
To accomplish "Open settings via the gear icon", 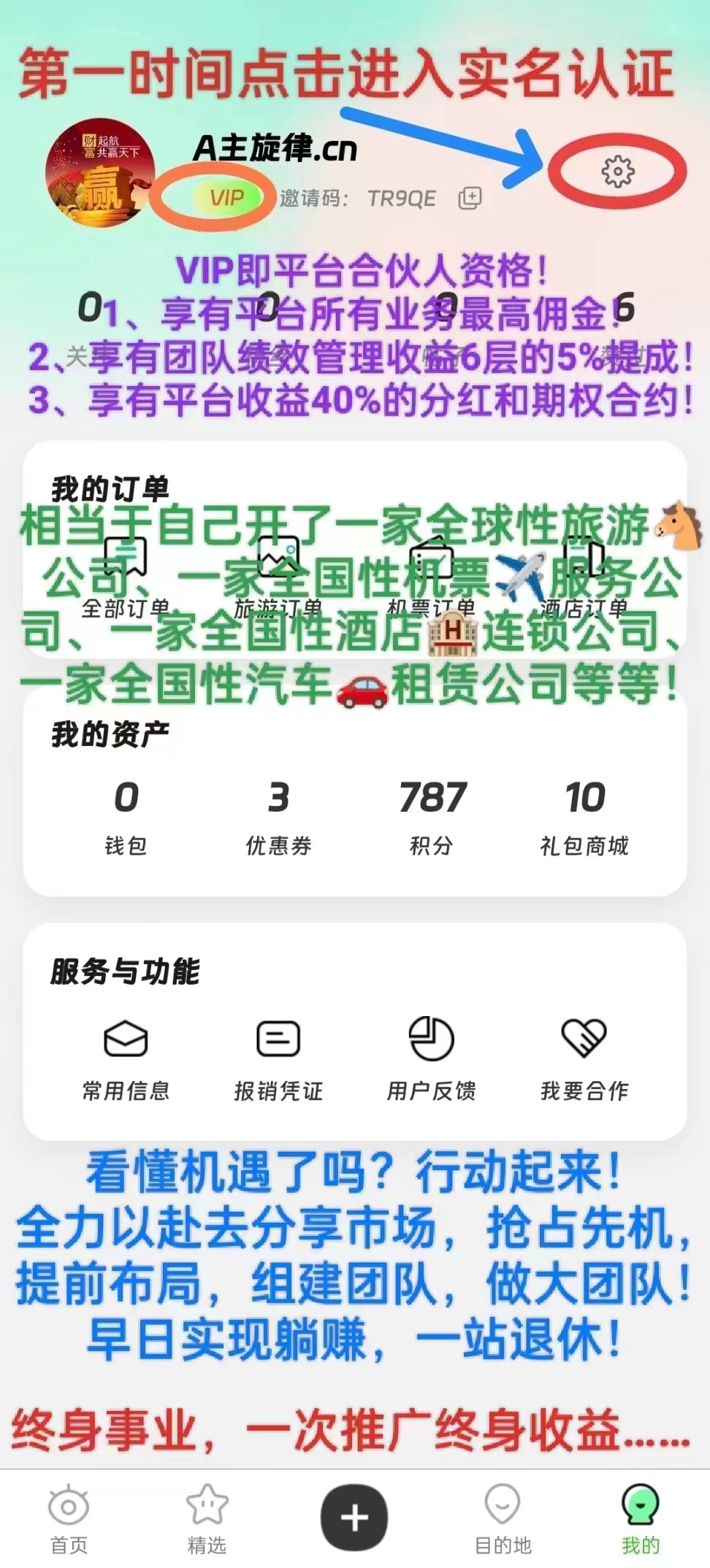I will 617,171.
